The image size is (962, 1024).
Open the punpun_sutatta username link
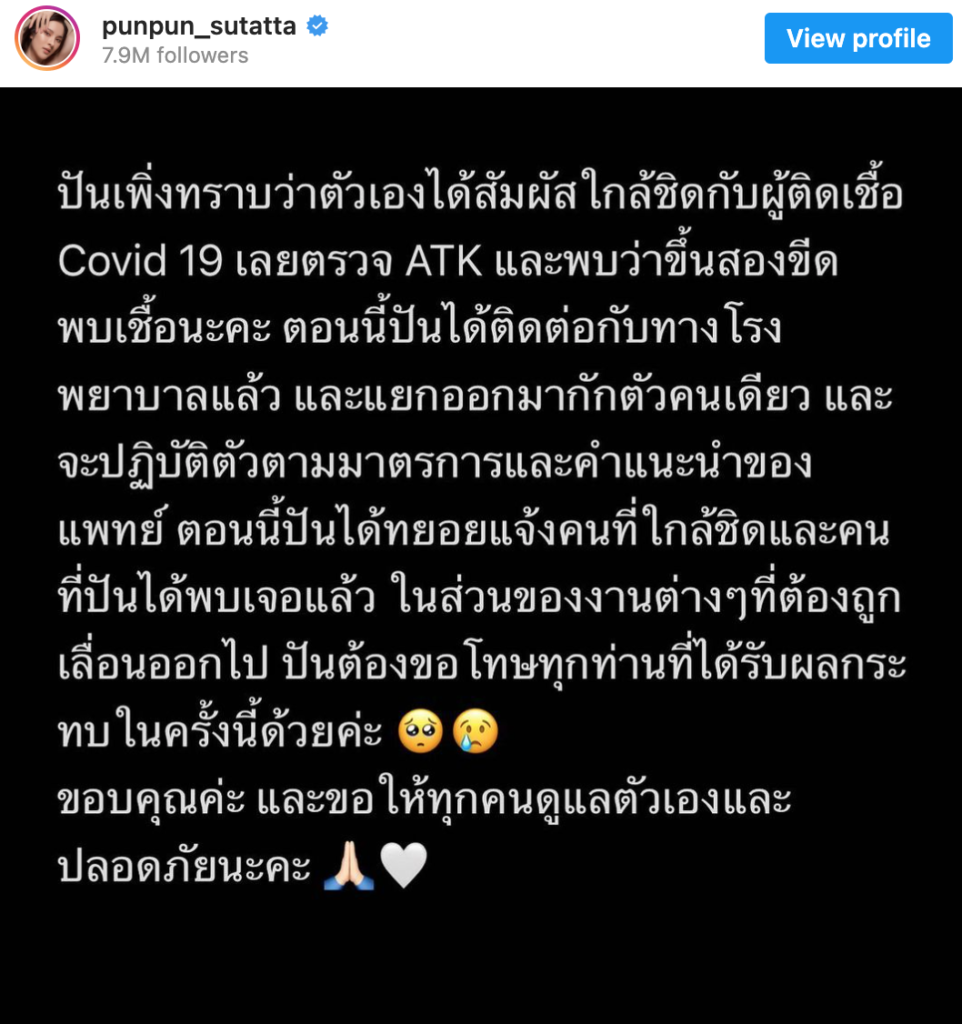tap(199, 26)
